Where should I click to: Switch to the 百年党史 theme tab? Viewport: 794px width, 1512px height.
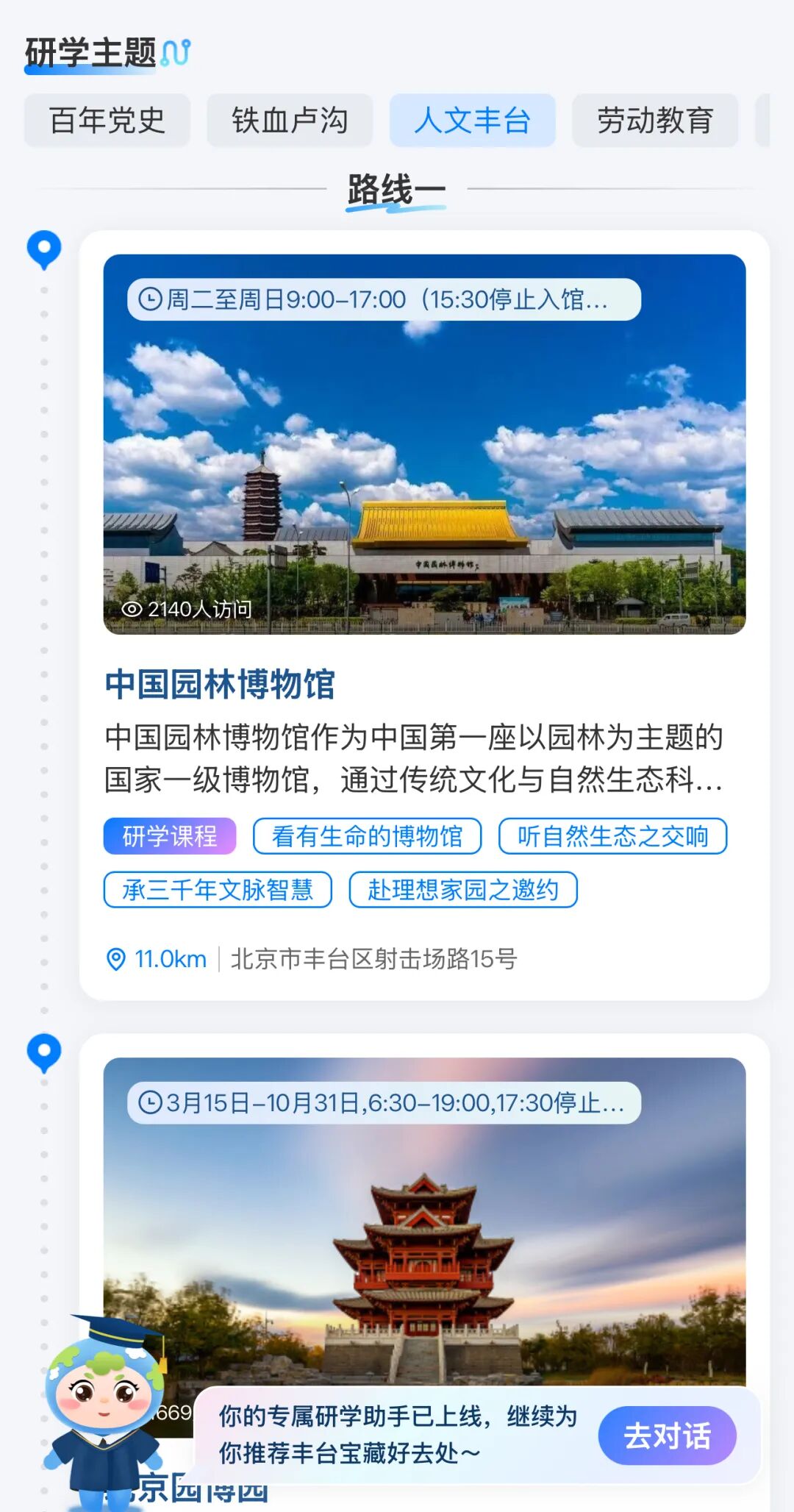click(107, 121)
